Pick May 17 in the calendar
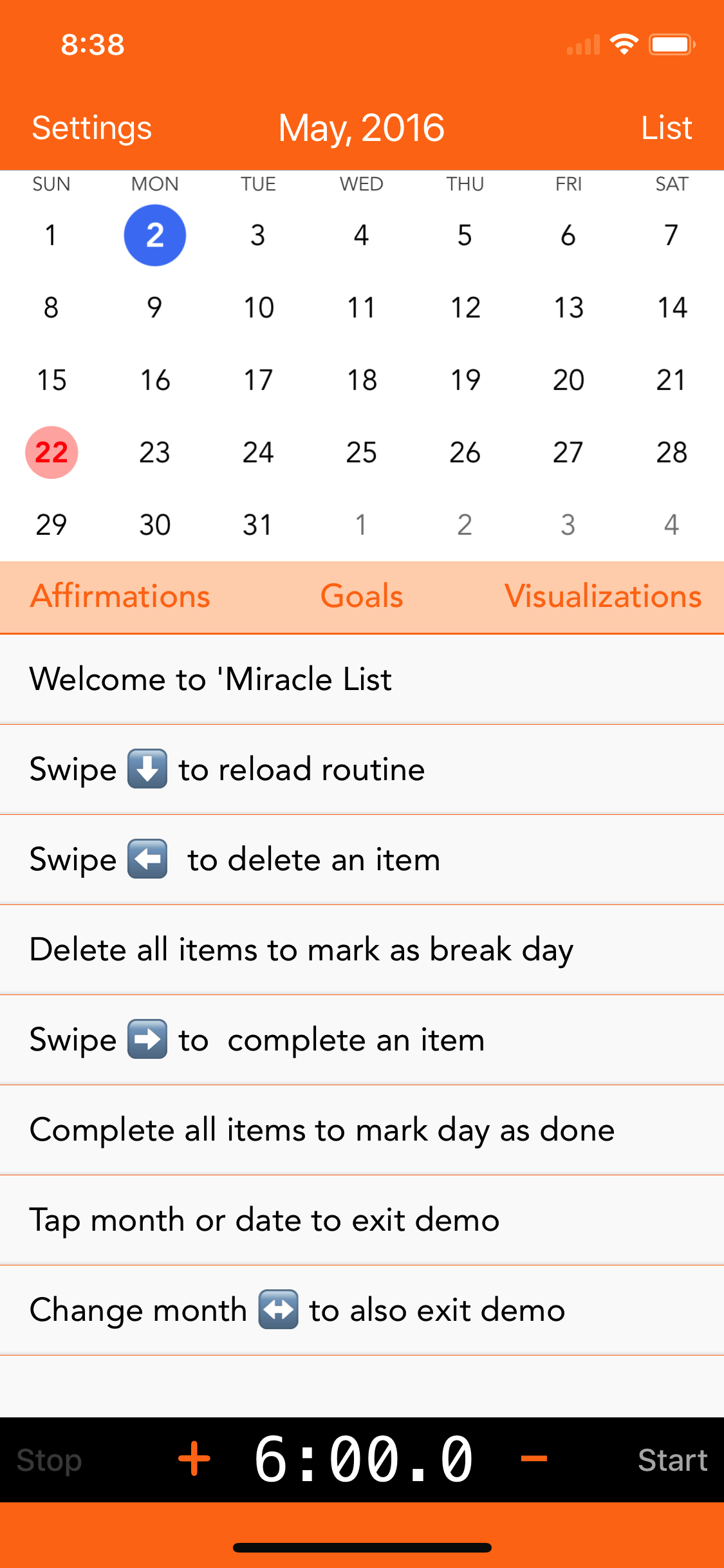Image resolution: width=724 pixels, height=1568 pixels. (x=258, y=380)
